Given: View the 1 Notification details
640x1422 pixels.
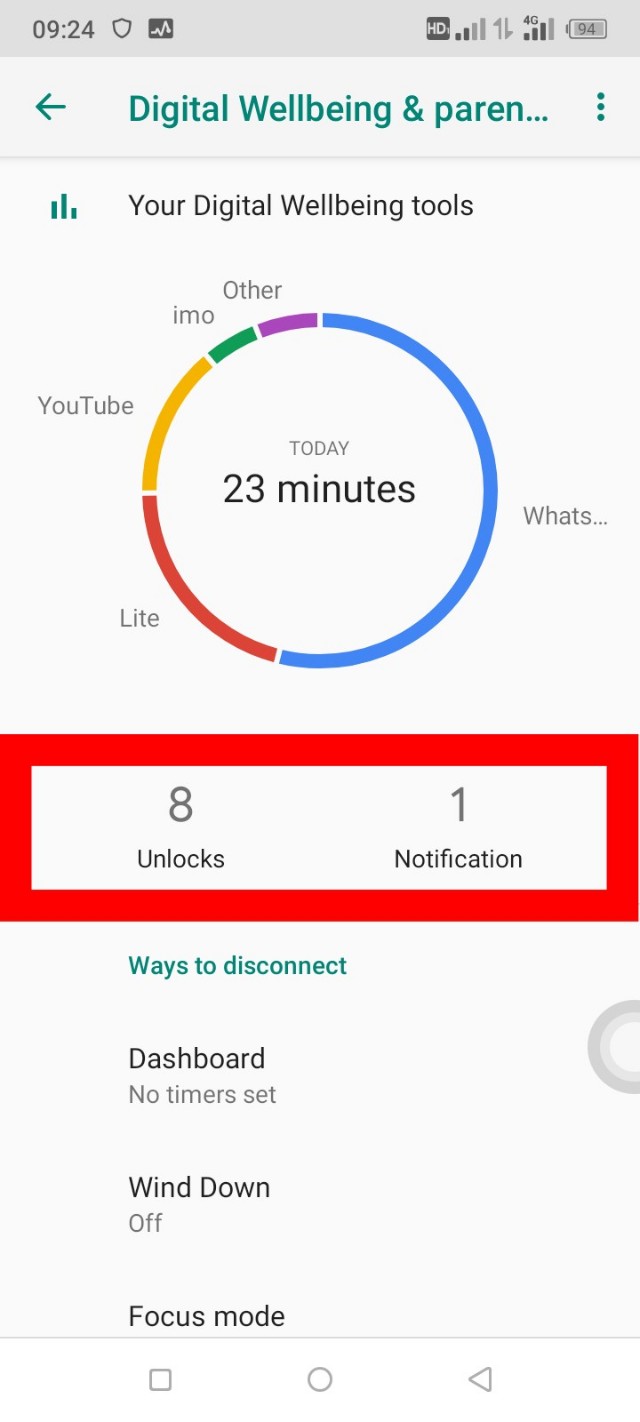Looking at the screenshot, I should click(458, 828).
